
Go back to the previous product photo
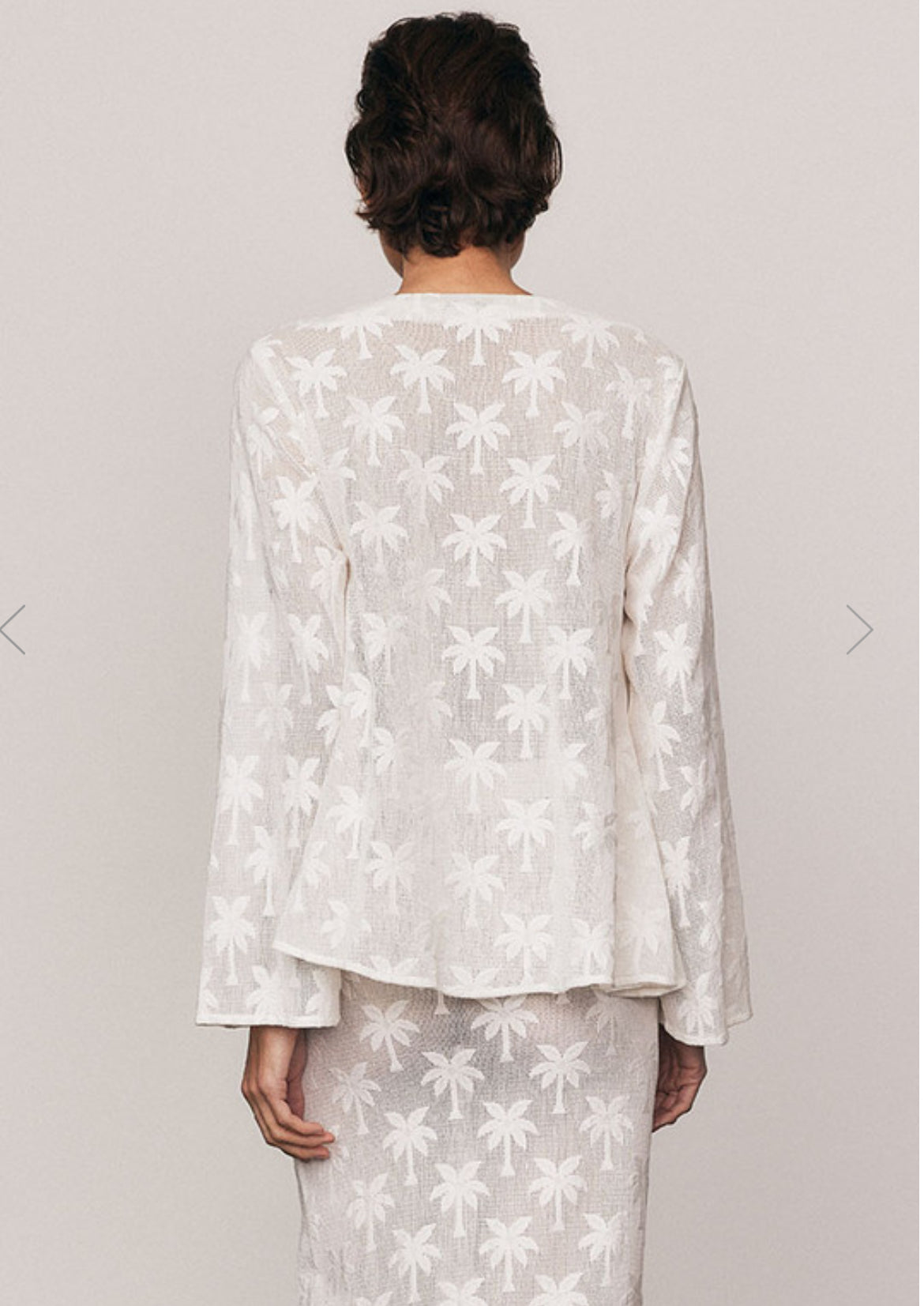tap(13, 630)
